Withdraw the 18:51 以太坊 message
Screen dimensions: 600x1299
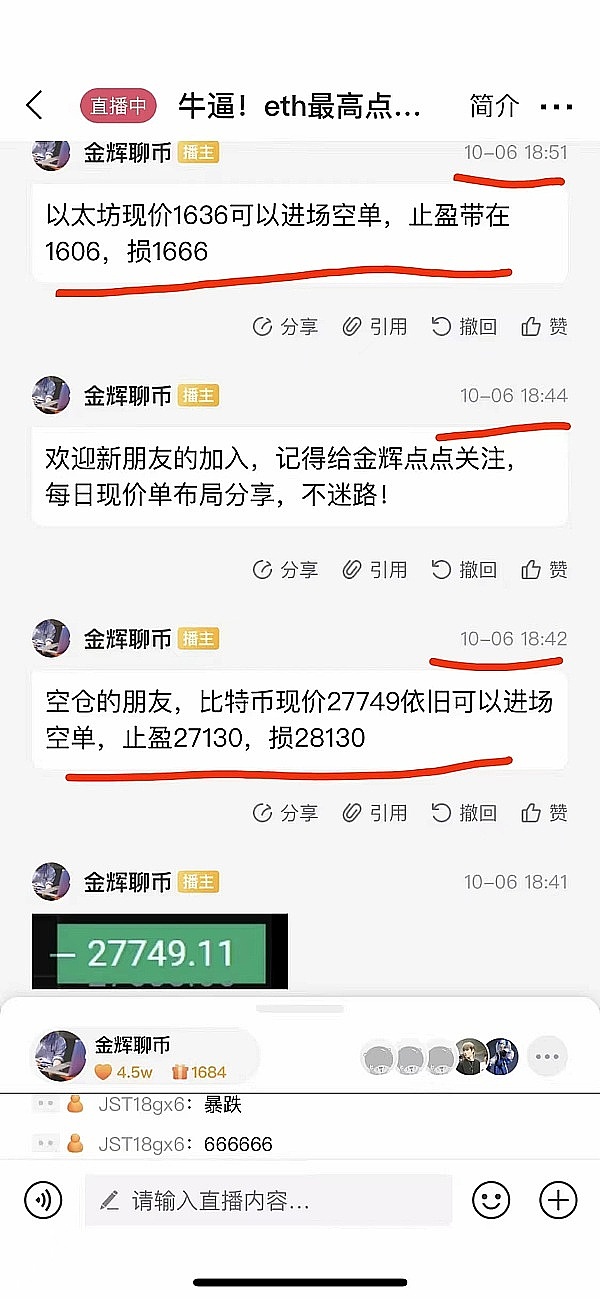tap(464, 326)
